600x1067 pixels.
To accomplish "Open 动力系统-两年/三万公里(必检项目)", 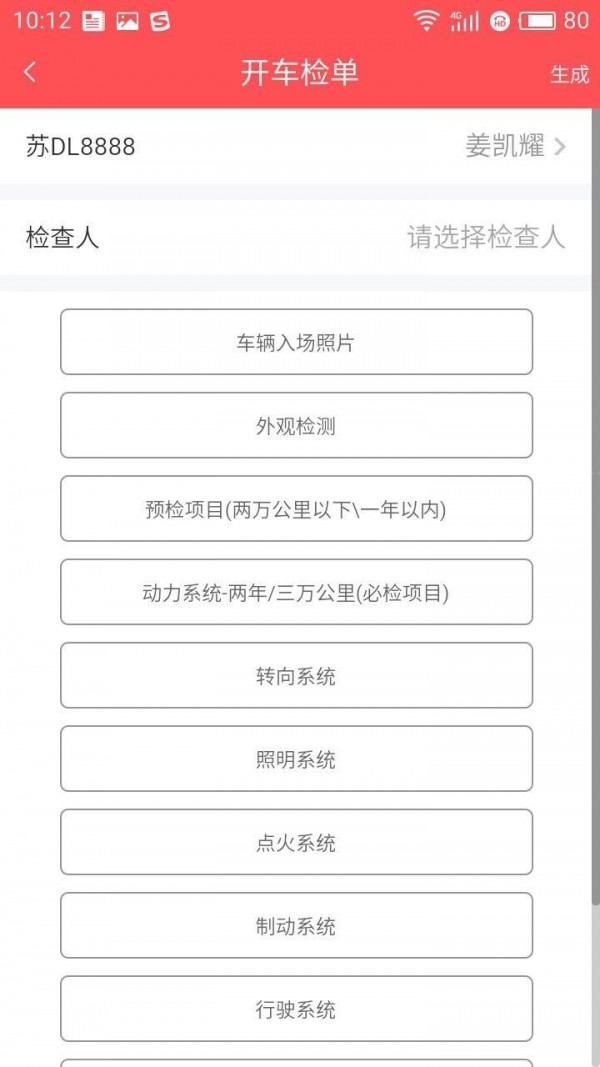I will [296, 592].
